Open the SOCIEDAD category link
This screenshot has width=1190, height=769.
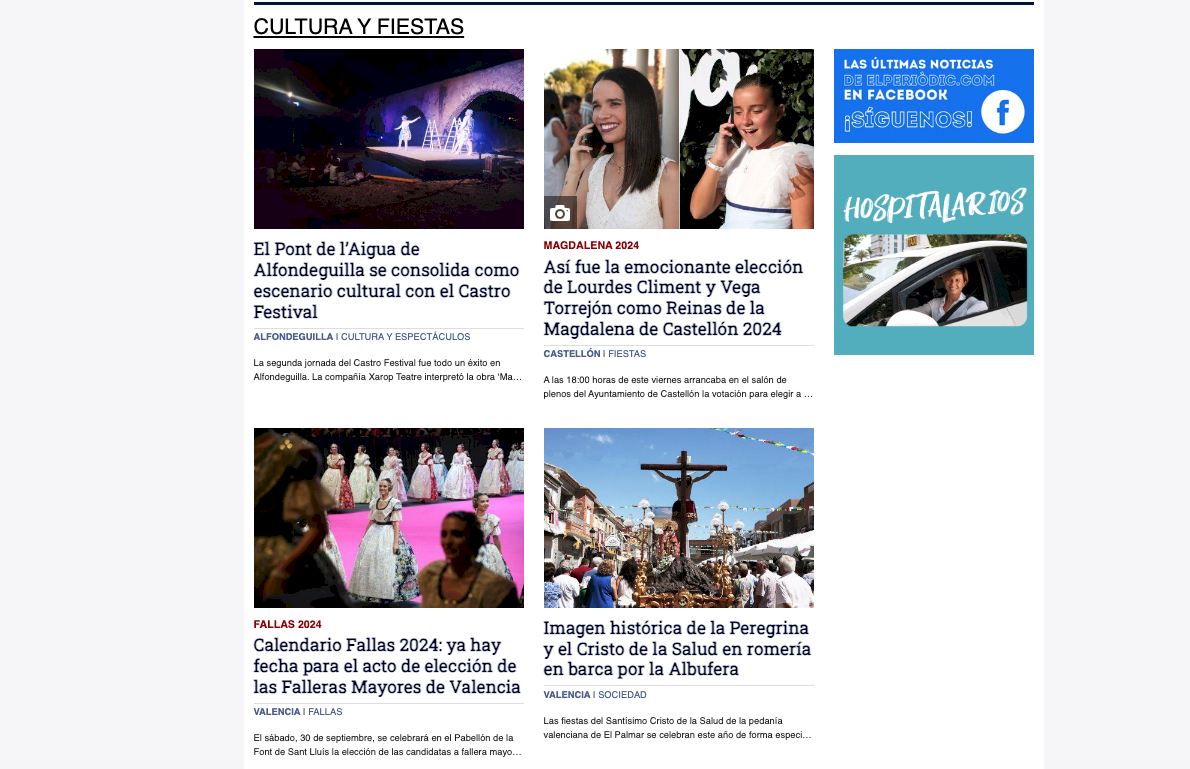coord(622,695)
